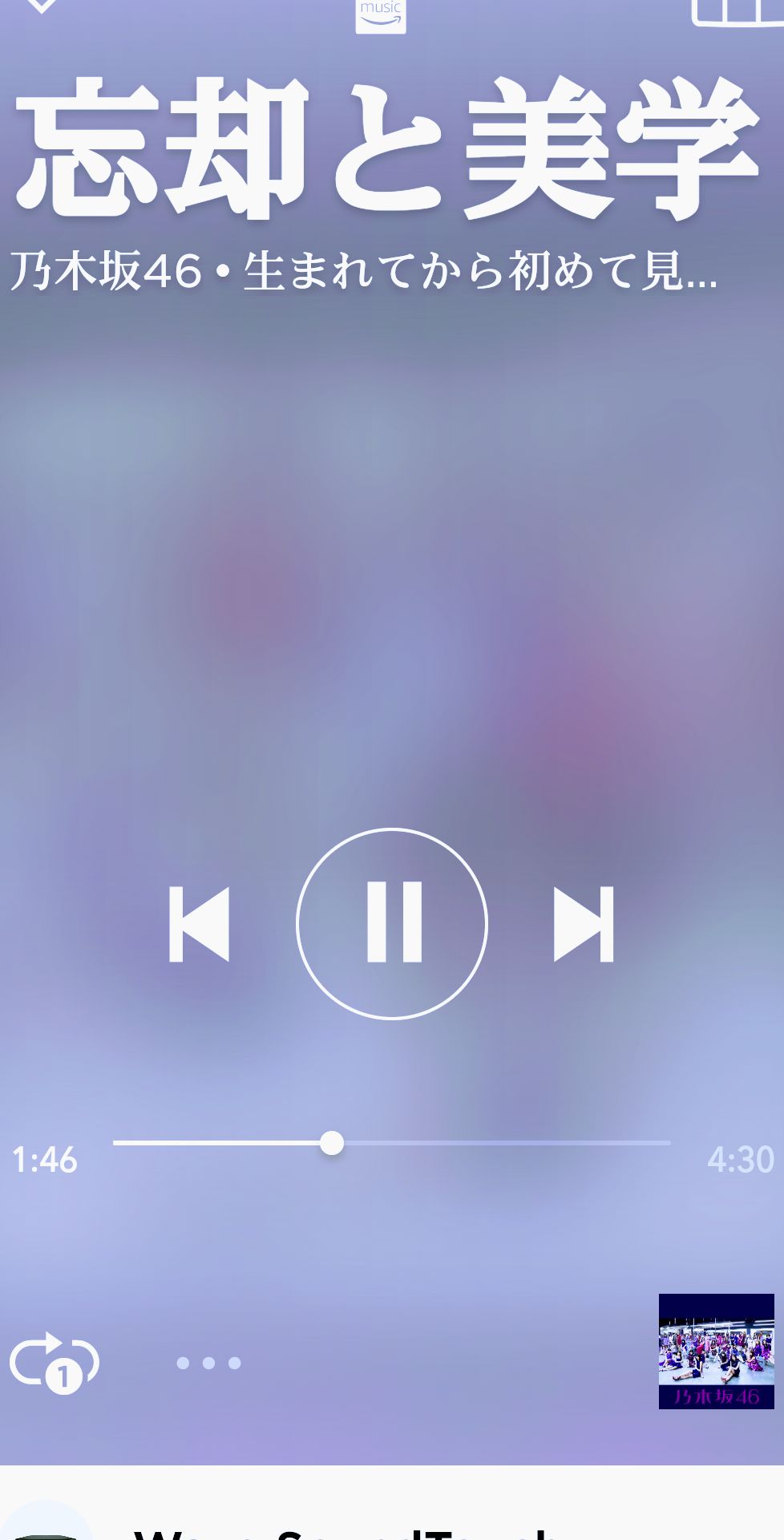
Task: Collapse the now playing screen
Action: pyautogui.click(x=40, y=6)
